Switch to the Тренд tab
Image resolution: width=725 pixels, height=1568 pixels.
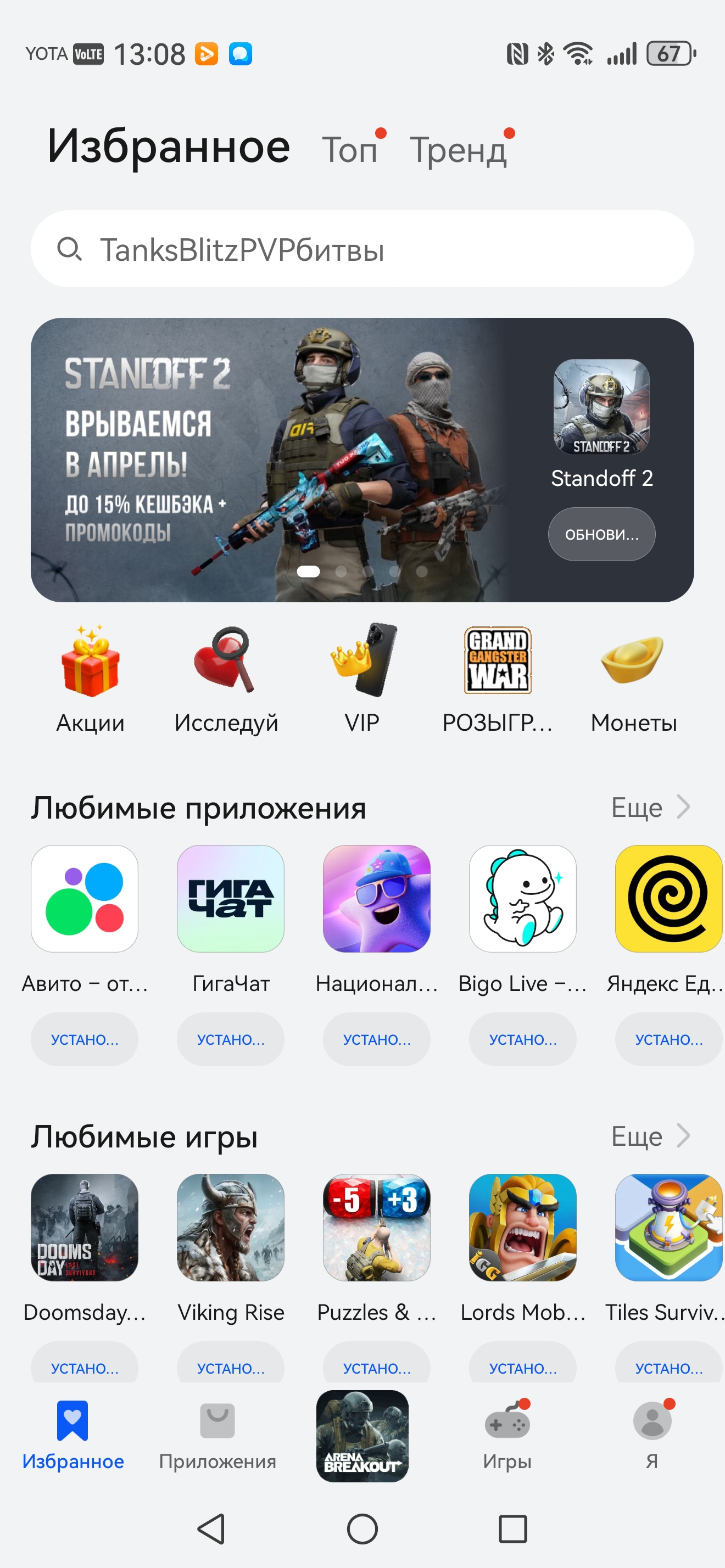pos(458,149)
